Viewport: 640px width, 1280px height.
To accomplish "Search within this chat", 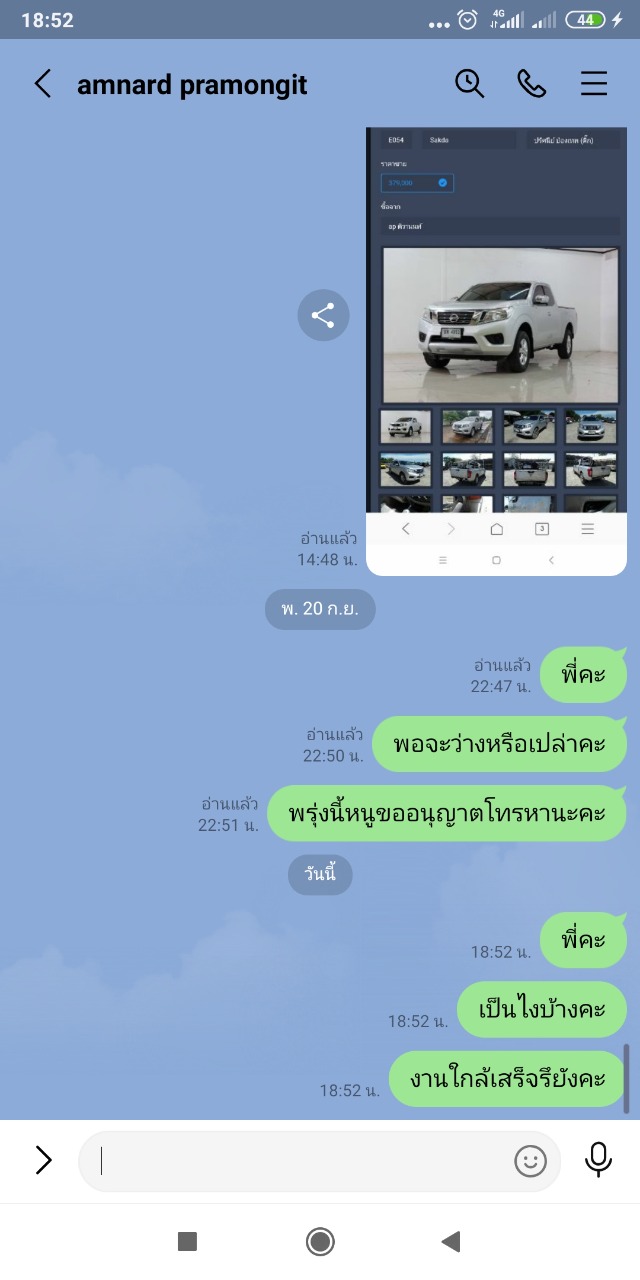I will point(469,84).
